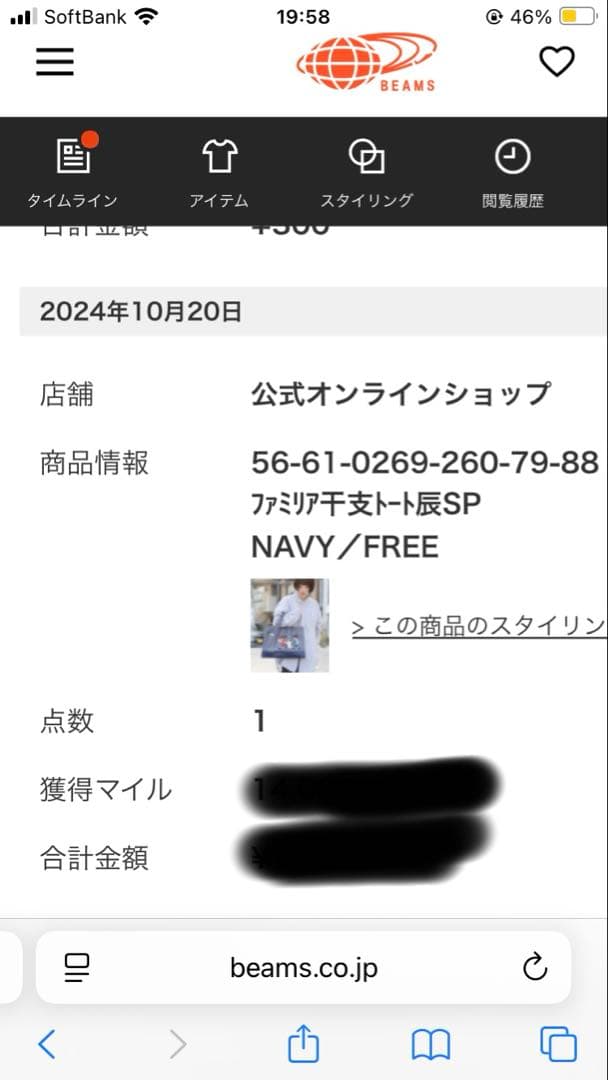Go to BEAMS home via logo

[367, 62]
